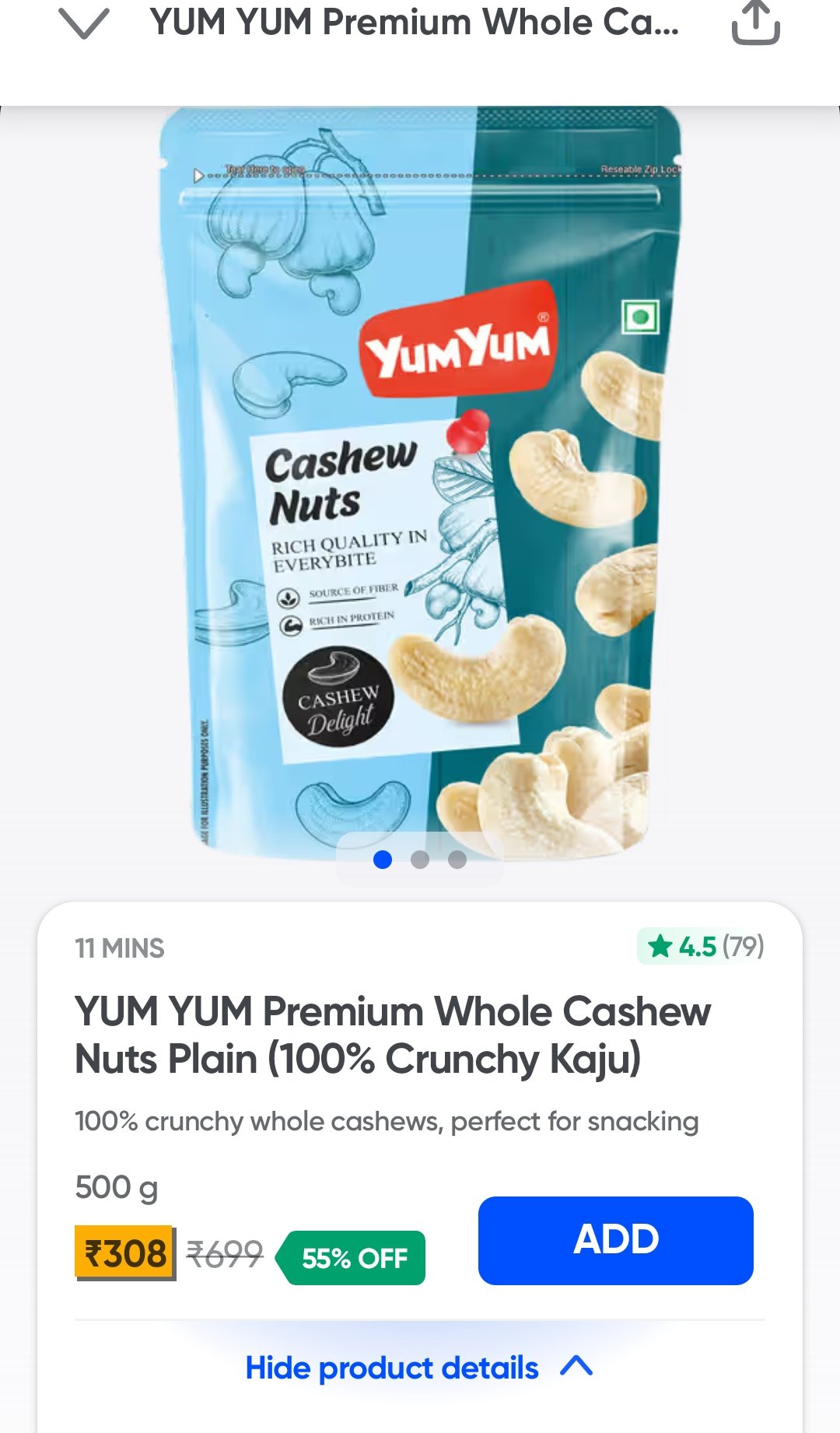This screenshot has width=840, height=1433.
Task: Add the cashew nuts to cart
Action: click(x=615, y=1240)
